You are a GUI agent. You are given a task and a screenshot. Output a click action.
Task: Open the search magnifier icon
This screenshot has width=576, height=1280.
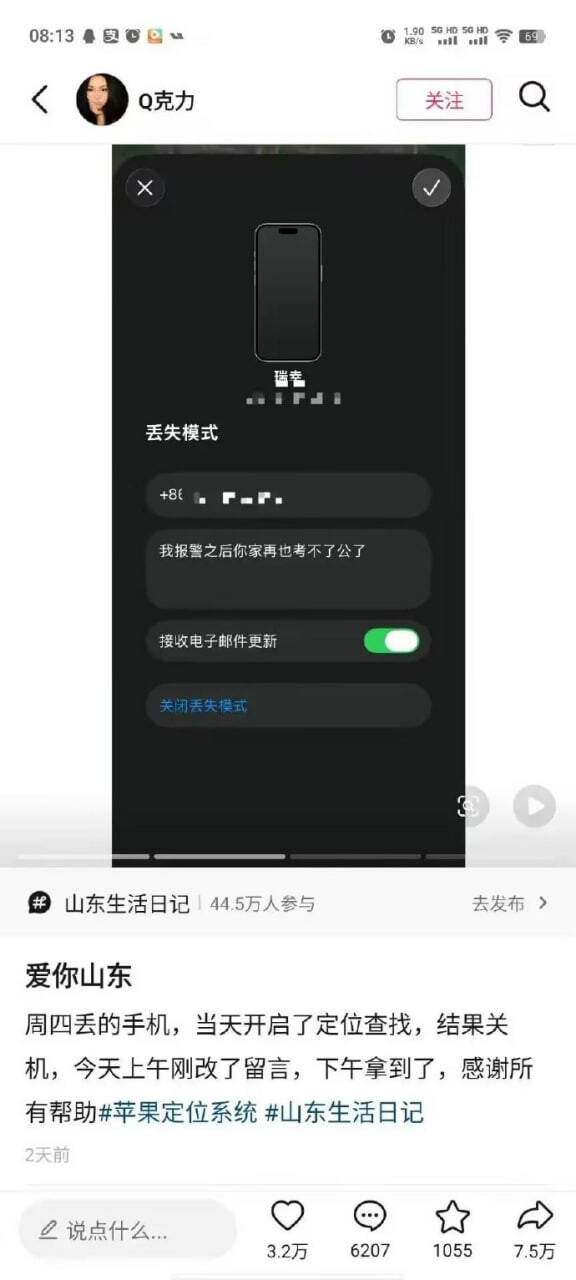535,97
